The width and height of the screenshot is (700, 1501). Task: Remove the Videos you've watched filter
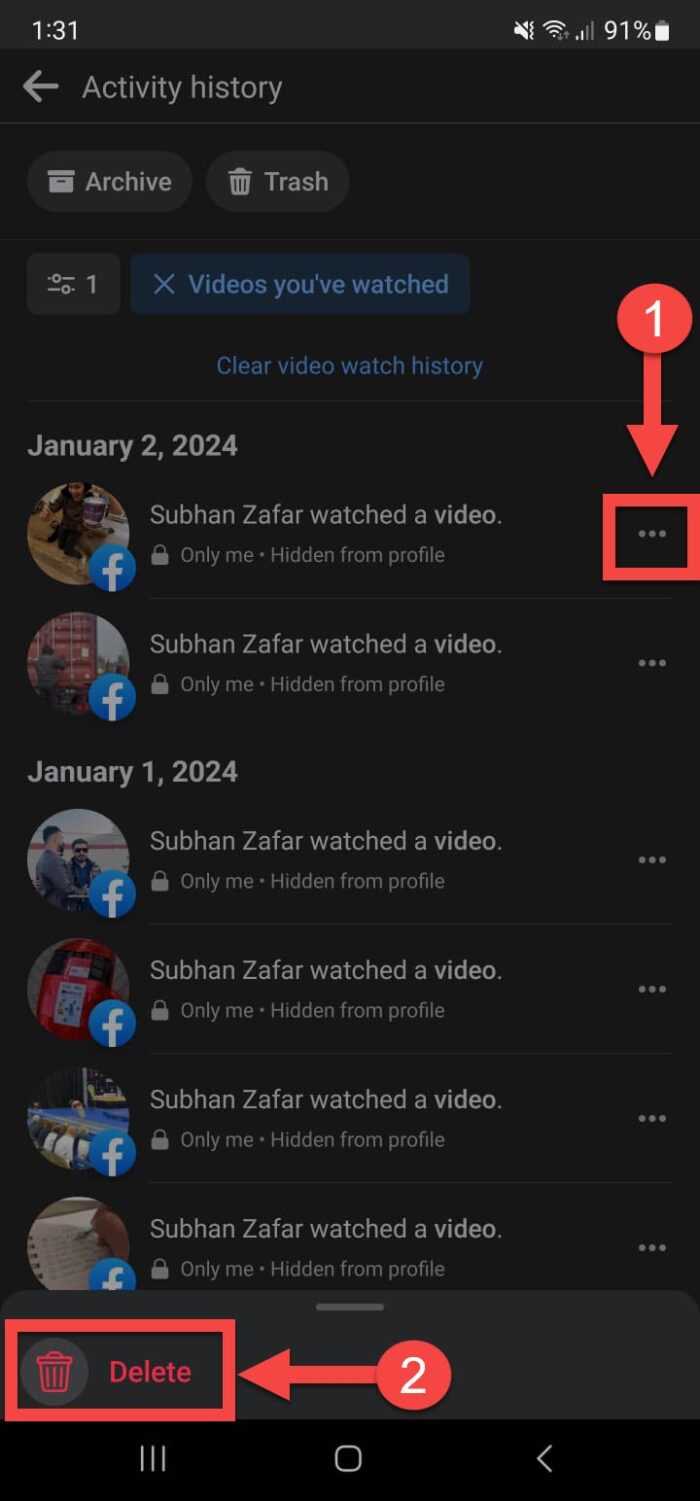164,285
